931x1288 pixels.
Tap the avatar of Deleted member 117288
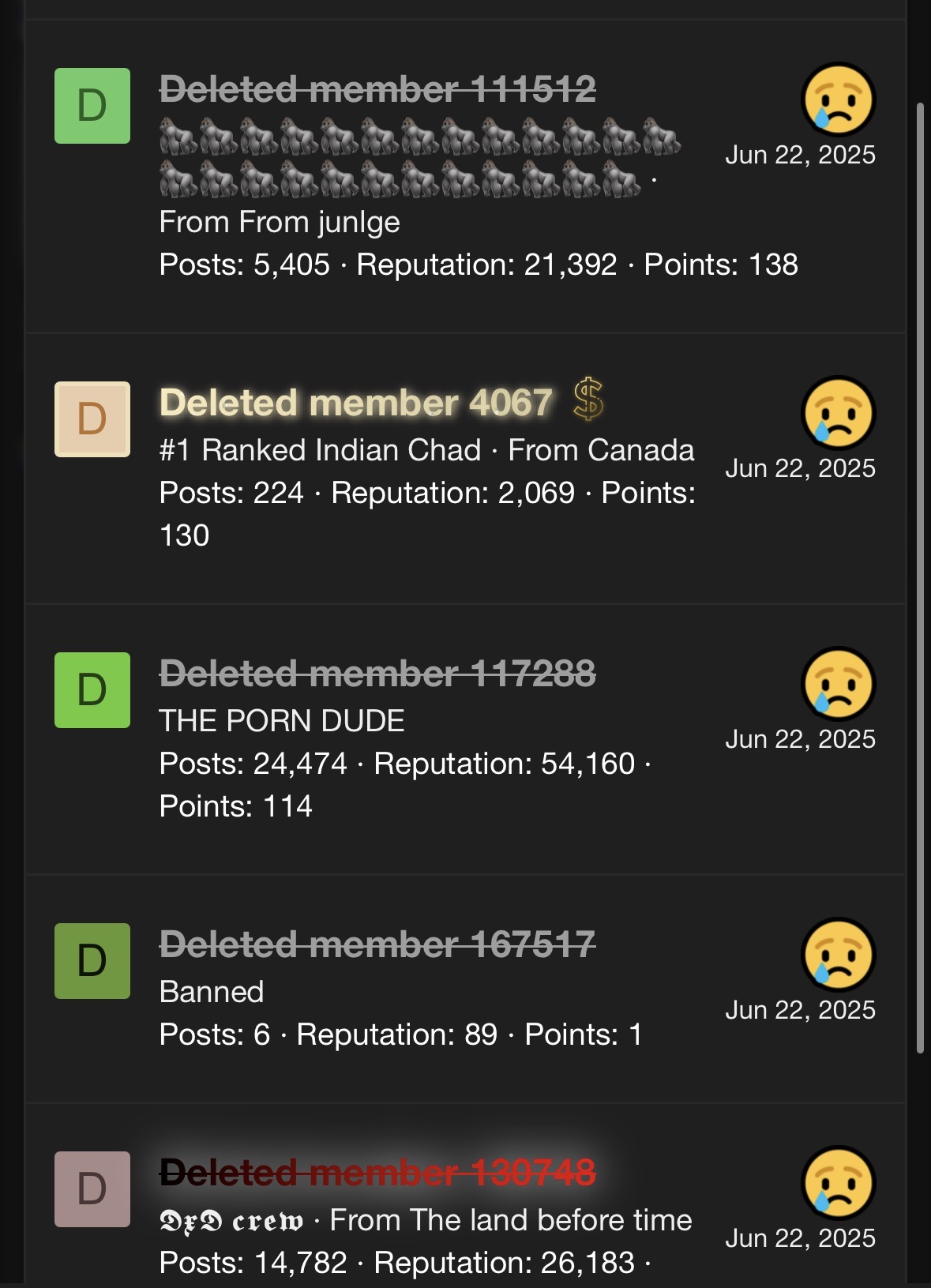(x=92, y=690)
